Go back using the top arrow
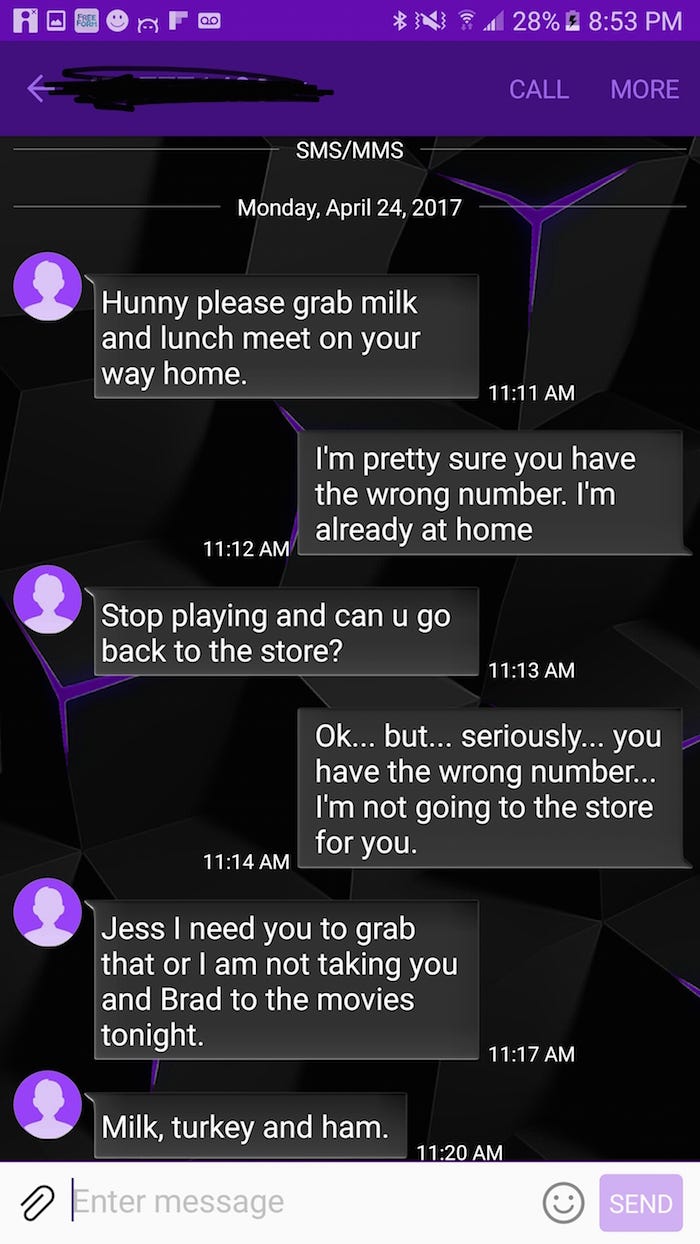 point(40,89)
